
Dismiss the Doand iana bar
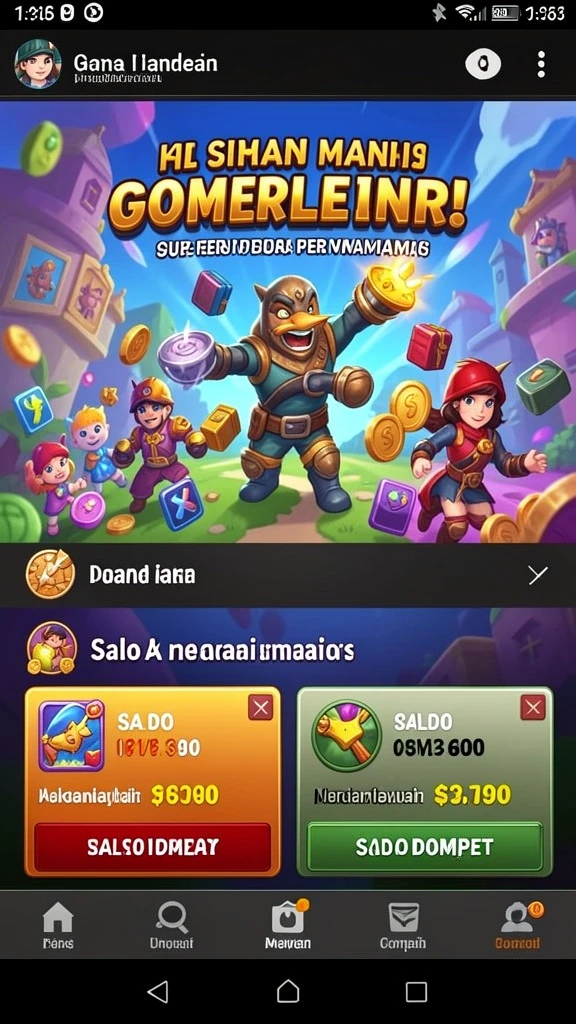click(537, 575)
